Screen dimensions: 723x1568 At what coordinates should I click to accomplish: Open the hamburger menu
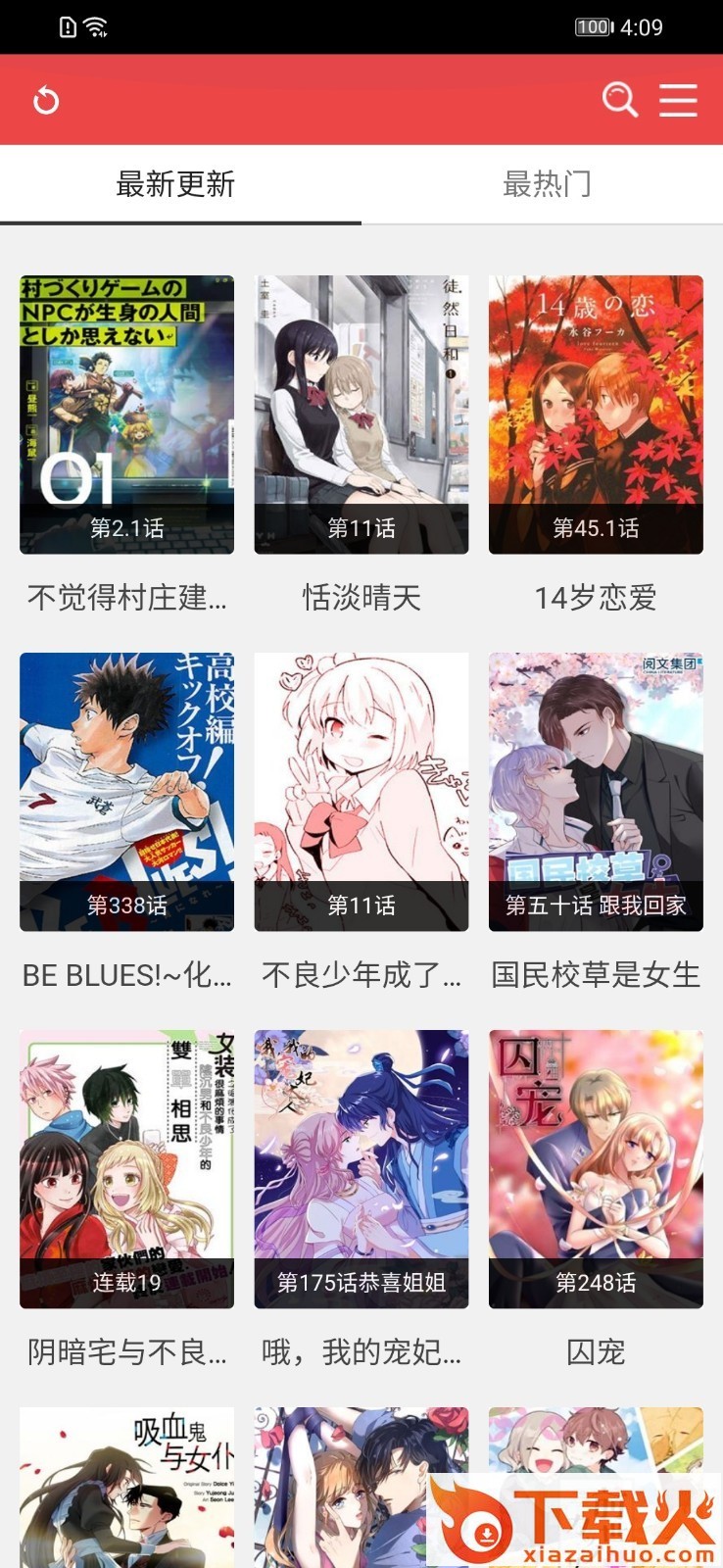pos(678,100)
